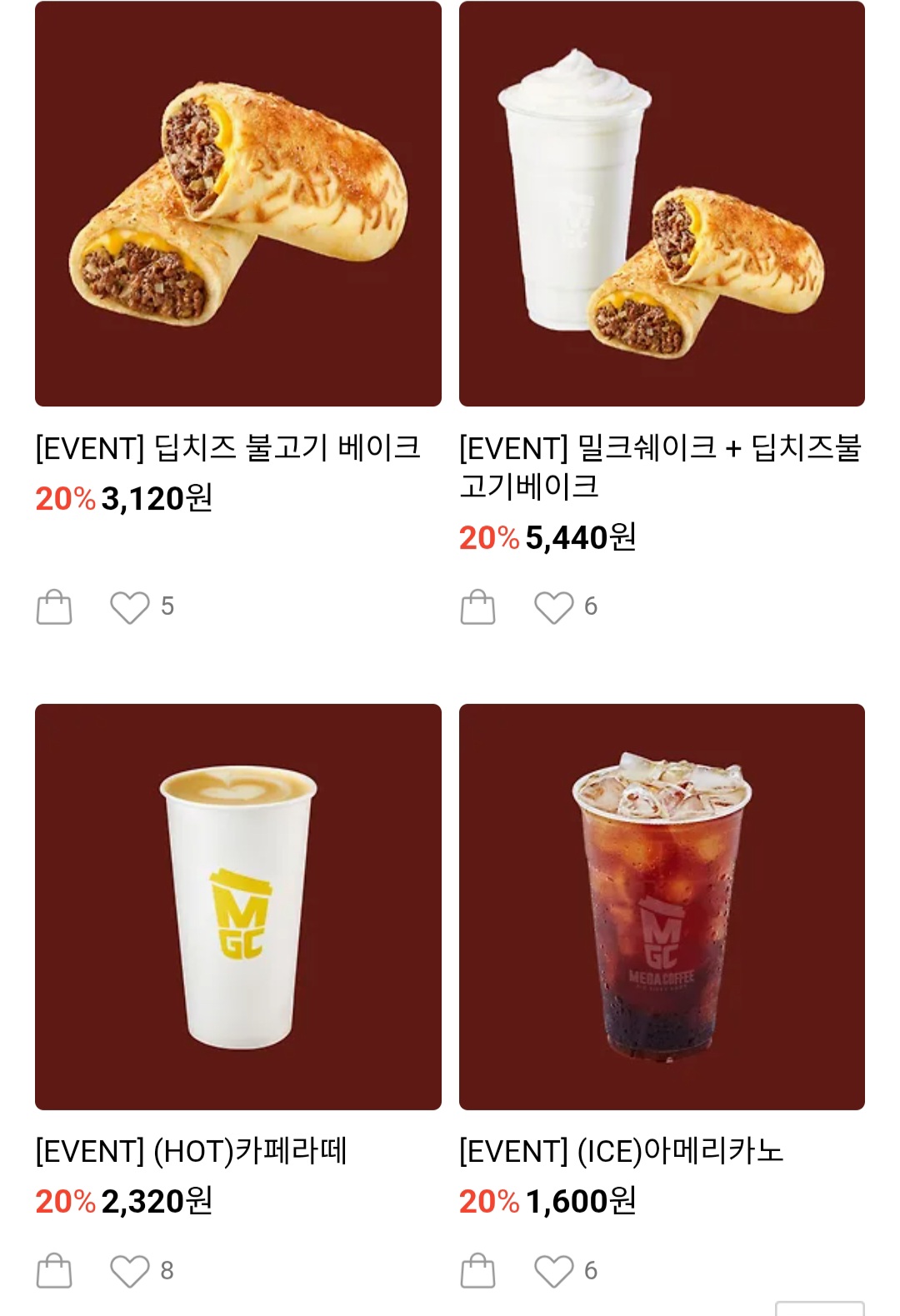Open the (ICE)아메리카노 product image
900x1316 pixels.
tap(662, 906)
